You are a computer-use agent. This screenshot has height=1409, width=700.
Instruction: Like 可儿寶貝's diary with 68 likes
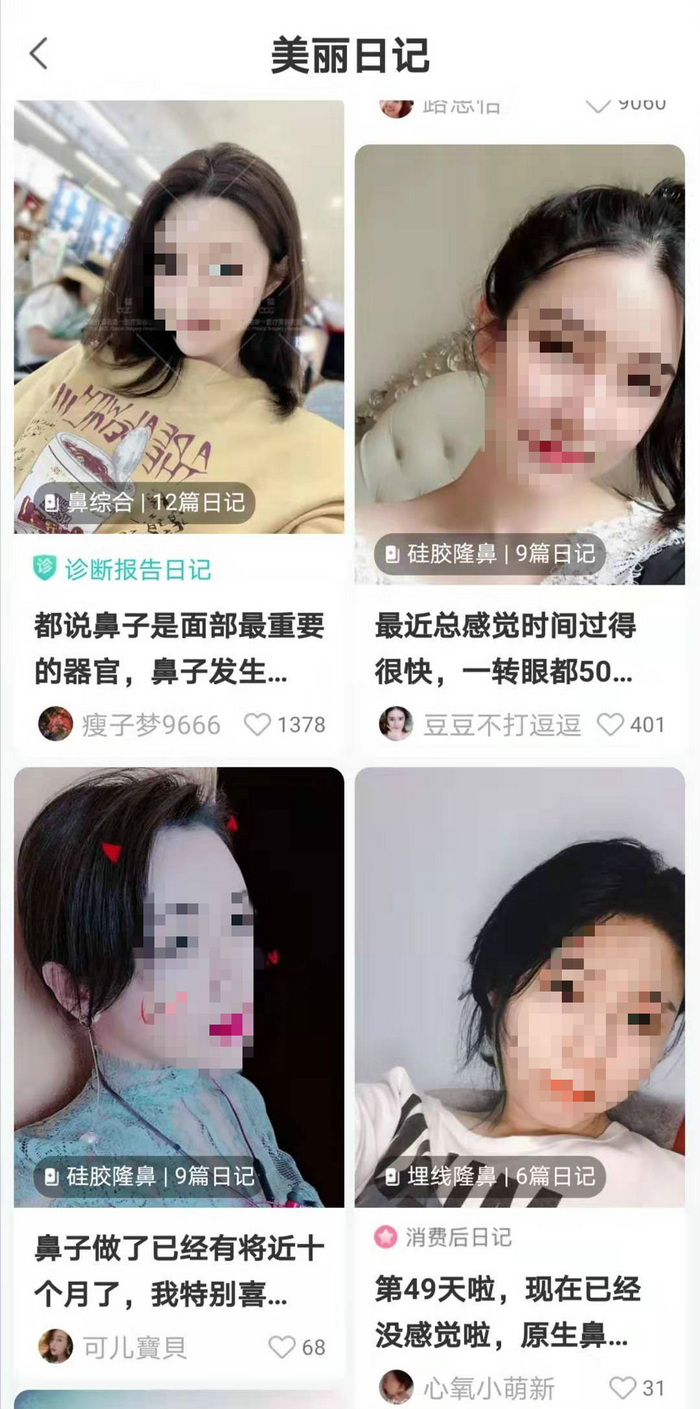click(282, 1346)
